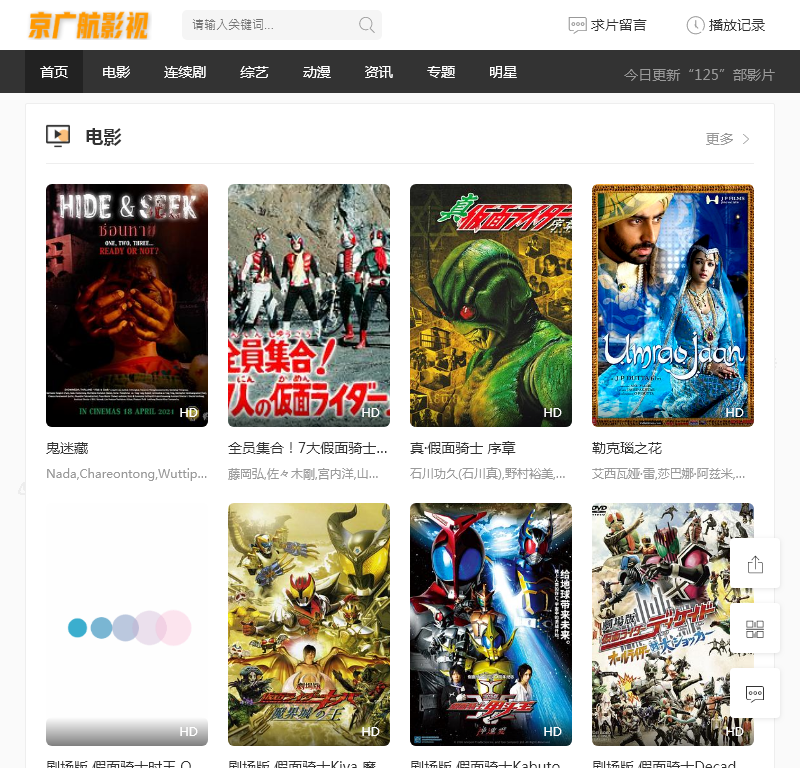
Task: Switch to the 动漫 tab
Action: (317, 72)
